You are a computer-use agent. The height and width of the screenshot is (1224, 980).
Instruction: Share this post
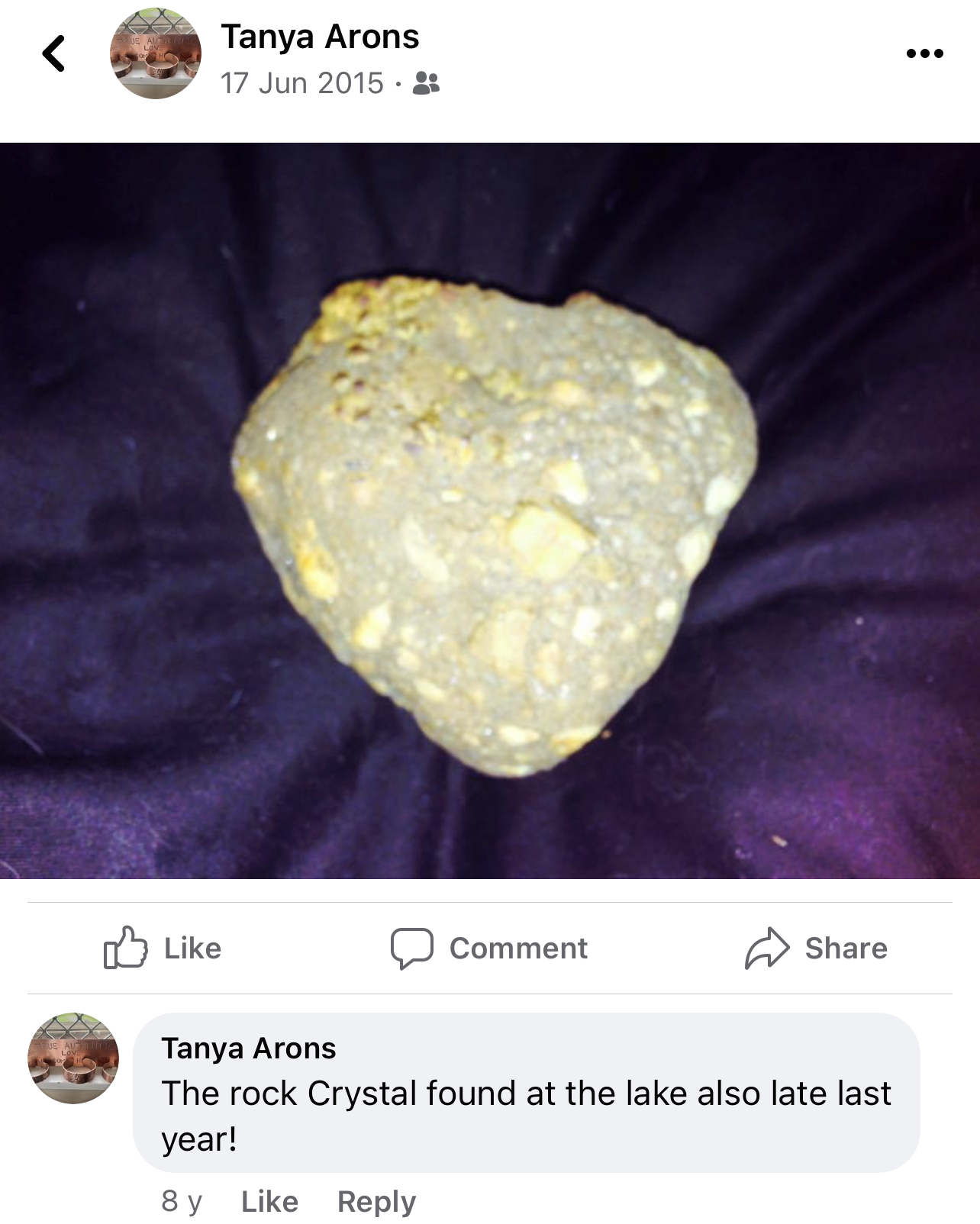click(x=816, y=948)
